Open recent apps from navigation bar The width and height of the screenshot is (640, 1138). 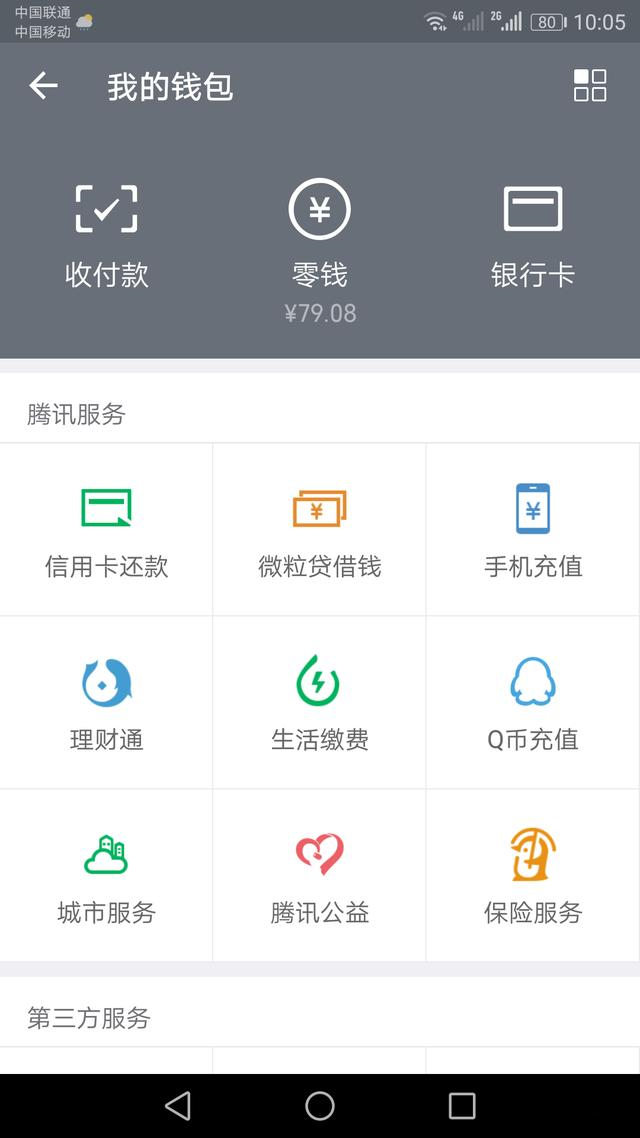462,1106
